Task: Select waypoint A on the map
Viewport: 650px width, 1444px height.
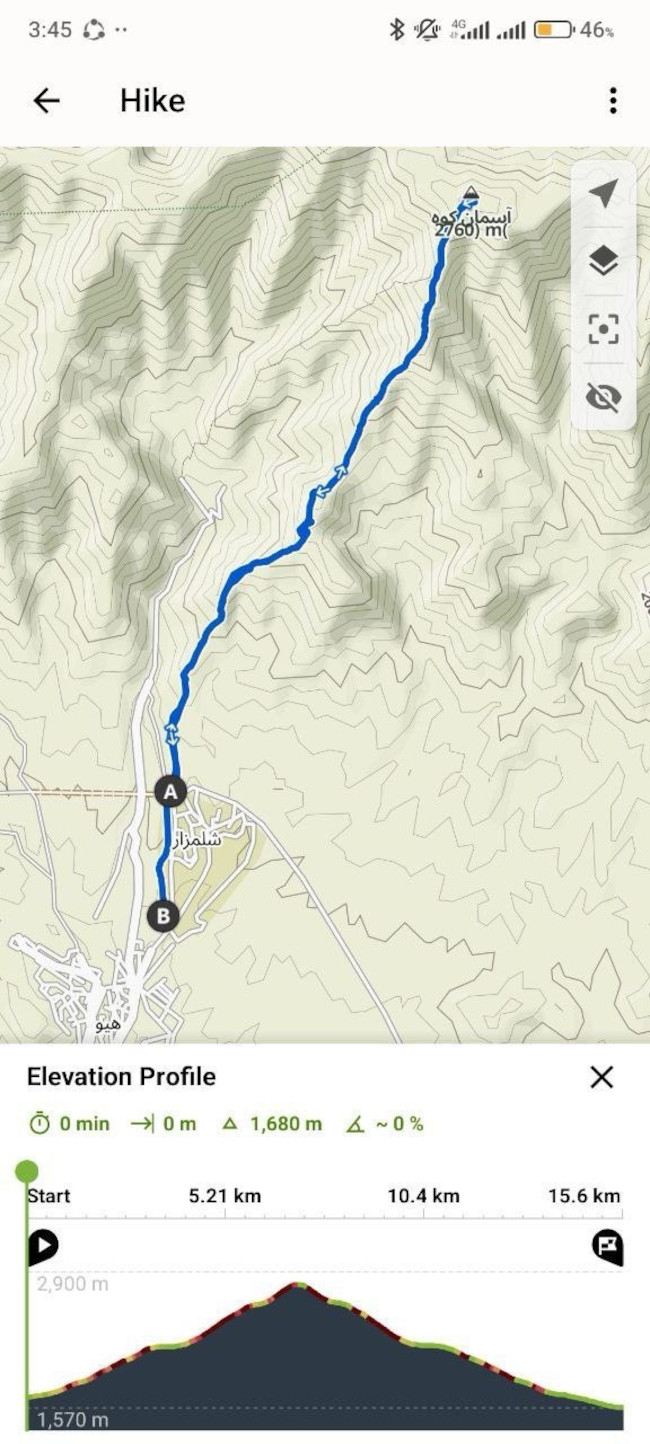Action: 170,792
